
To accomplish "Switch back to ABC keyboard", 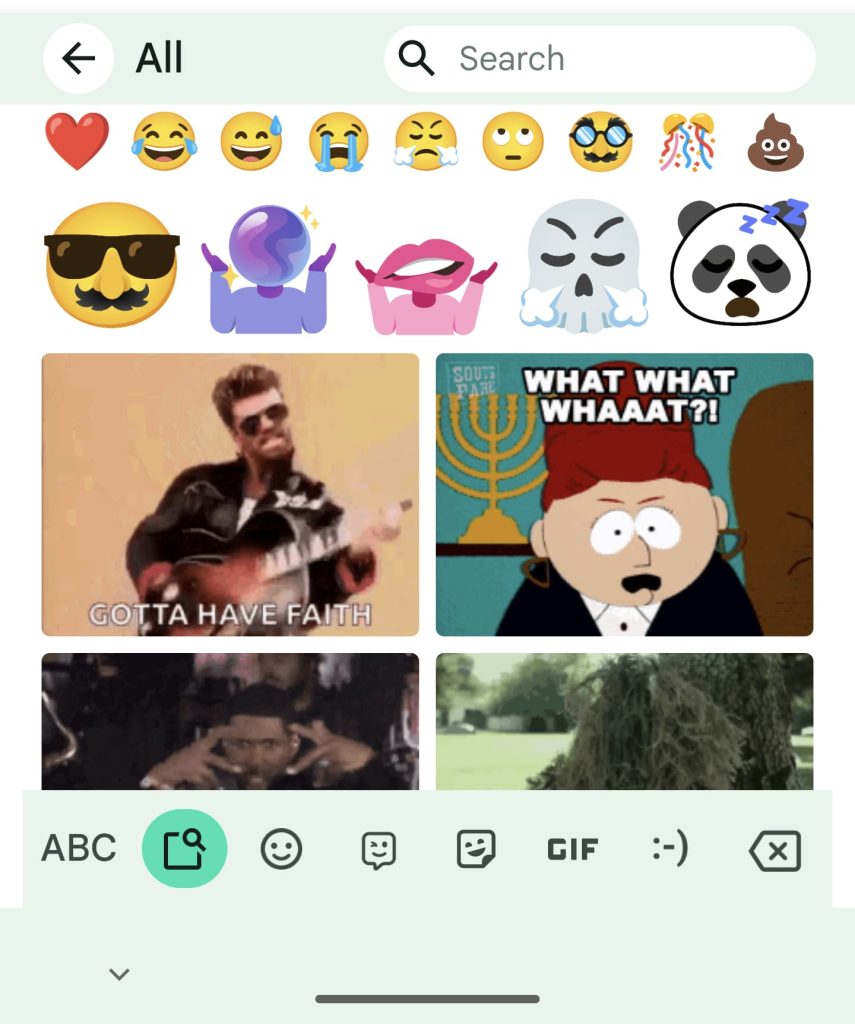I will click(80, 848).
